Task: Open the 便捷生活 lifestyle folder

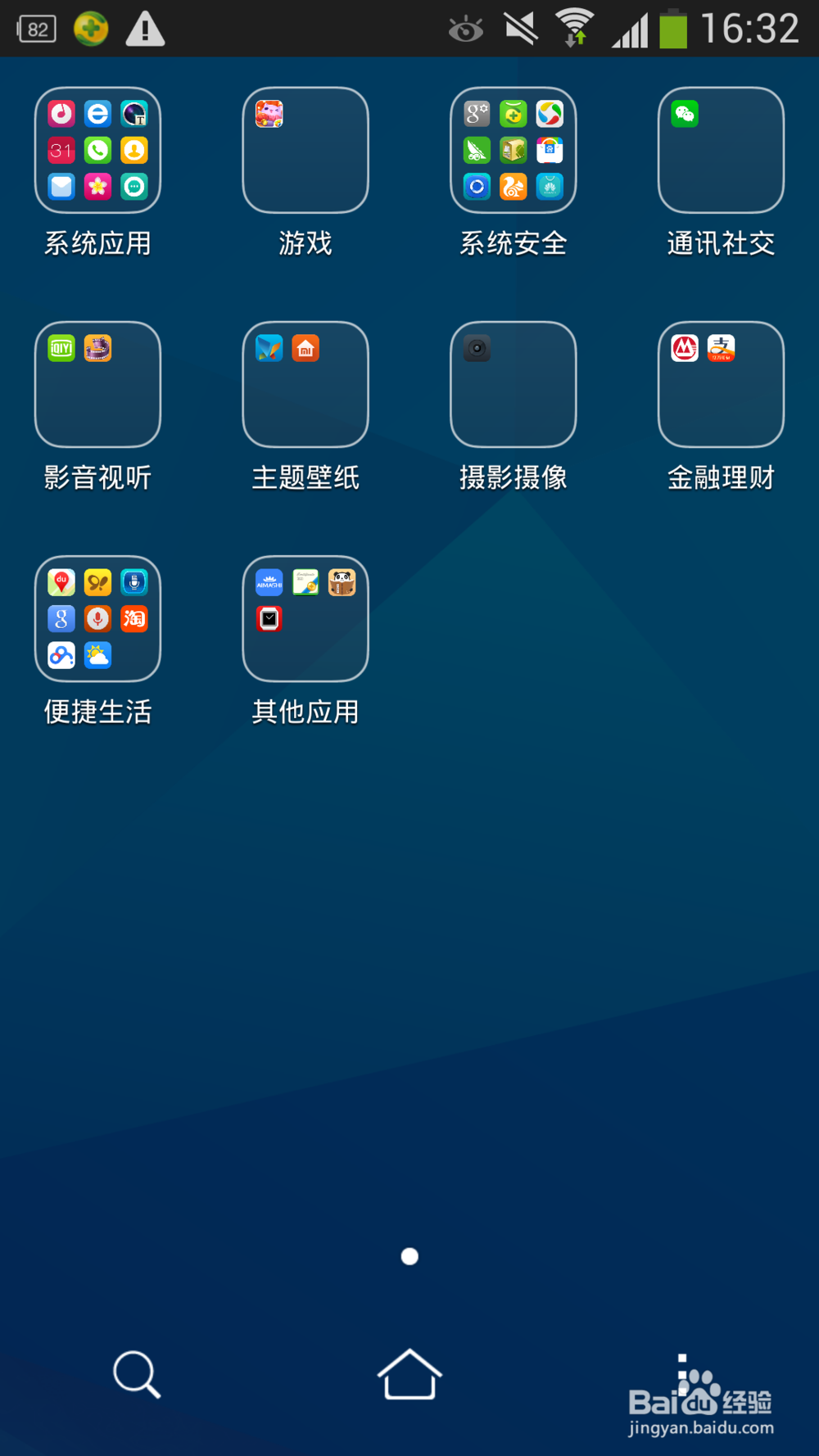Action: (x=97, y=618)
